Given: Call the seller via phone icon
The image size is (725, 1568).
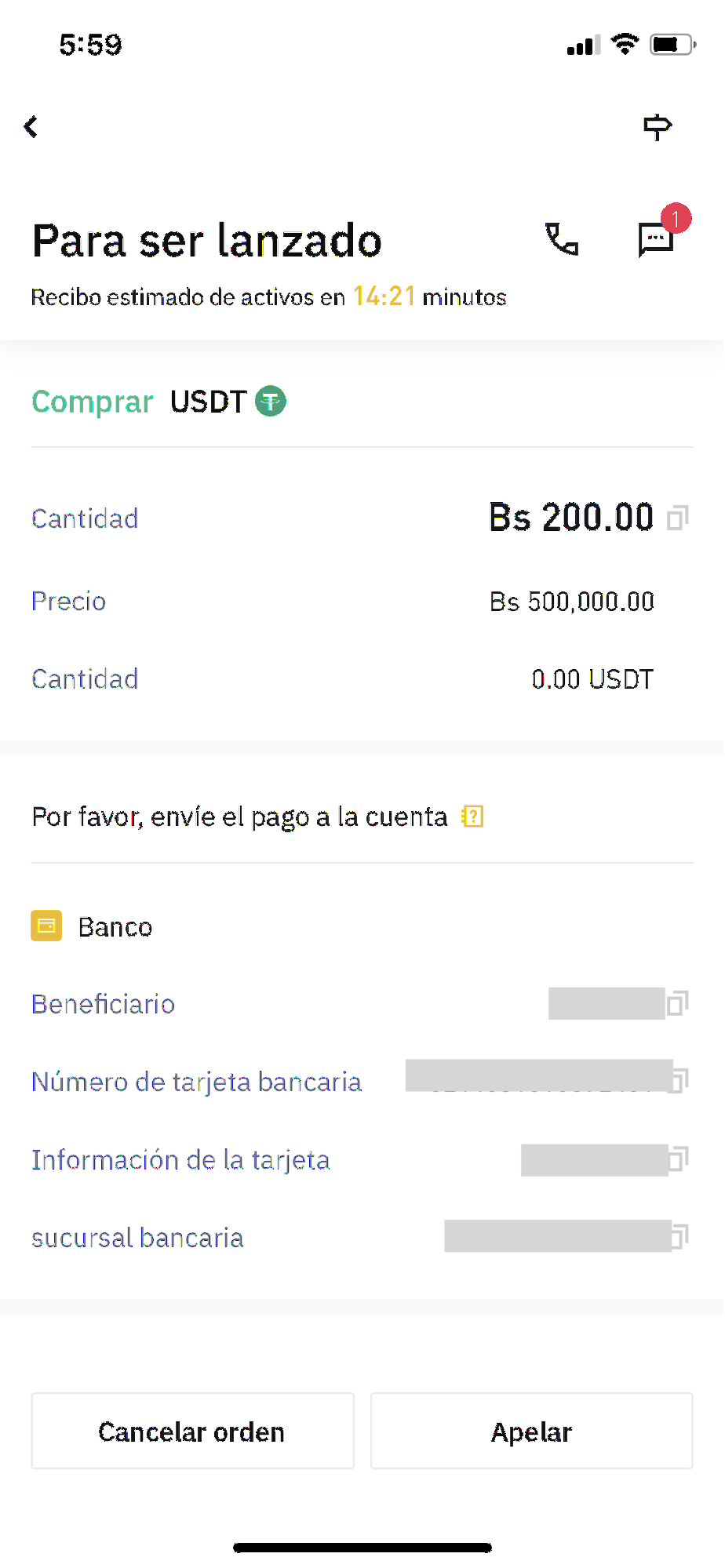Looking at the screenshot, I should (x=562, y=239).
